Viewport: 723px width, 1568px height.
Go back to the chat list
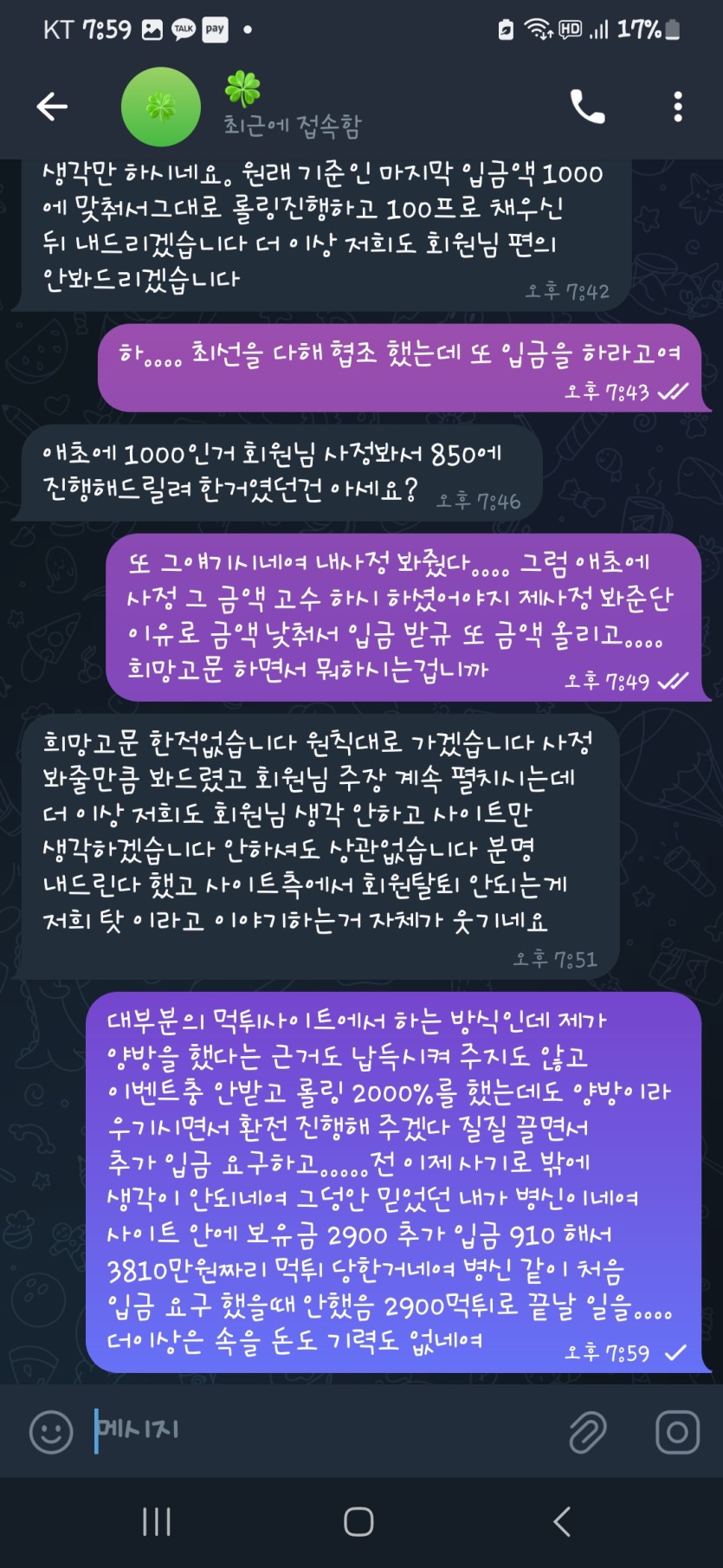coord(52,107)
